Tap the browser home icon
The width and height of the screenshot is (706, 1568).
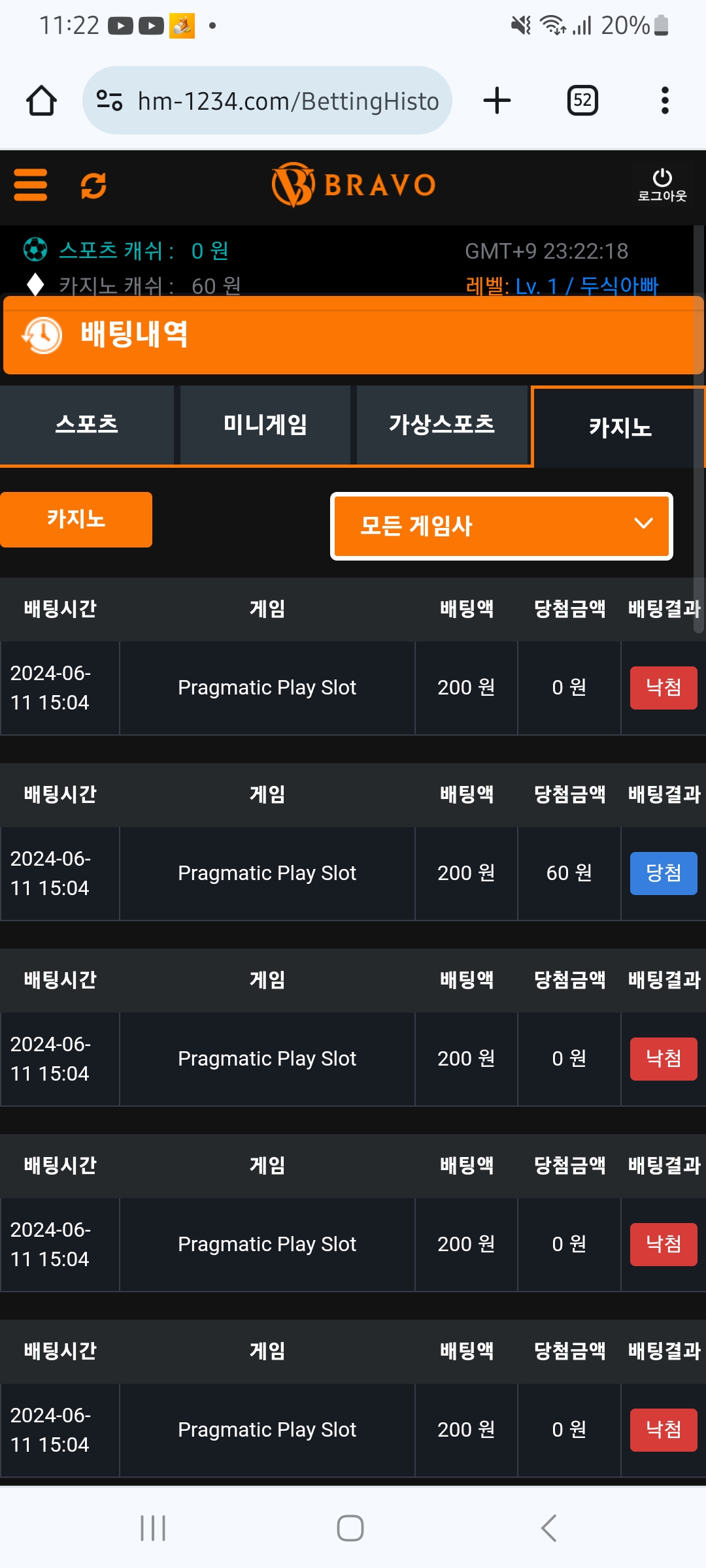41,101
